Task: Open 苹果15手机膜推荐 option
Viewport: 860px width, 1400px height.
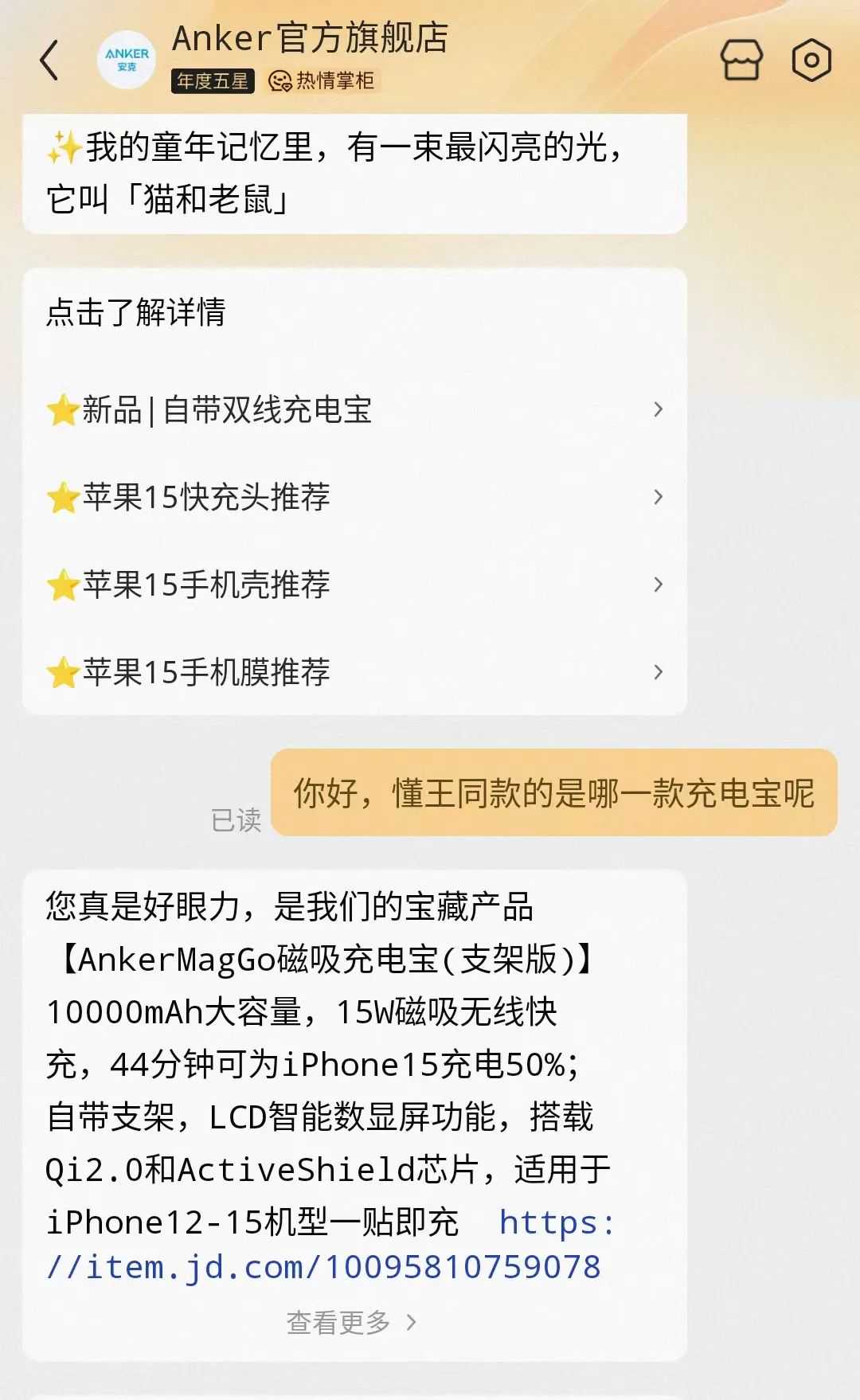Action: pyautogui.click(x=354, y=673)
